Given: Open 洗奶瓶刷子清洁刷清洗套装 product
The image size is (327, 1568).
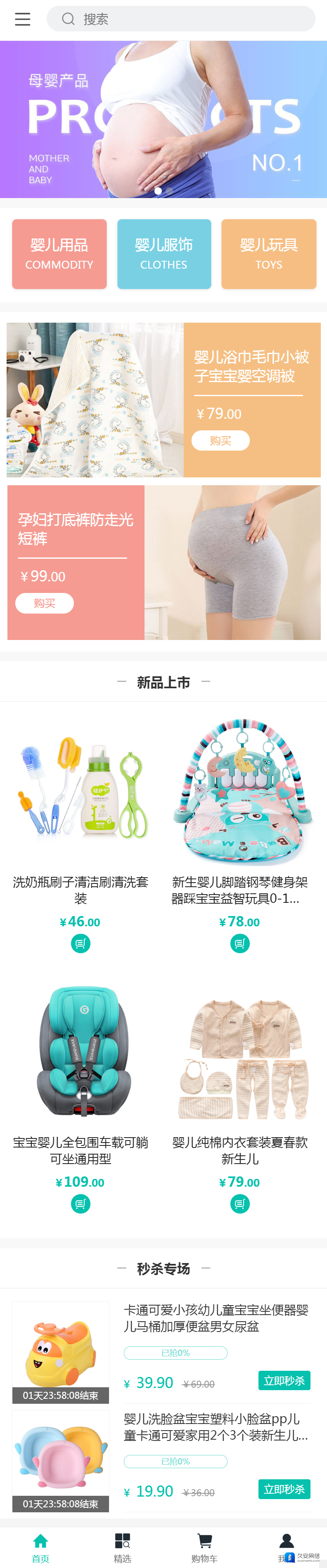Looking at the screenshot, I should coord(81,791).
